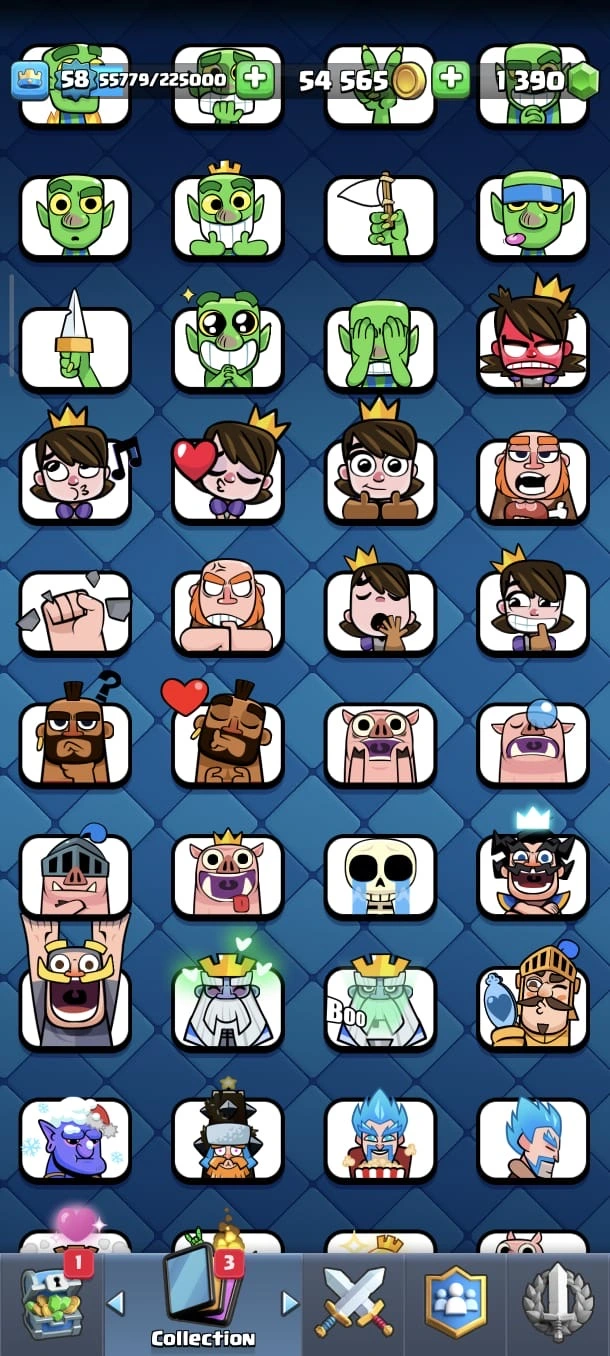610x1356 pixels.
Task: Tap the green plus next to gold coins
Action: 451,79
